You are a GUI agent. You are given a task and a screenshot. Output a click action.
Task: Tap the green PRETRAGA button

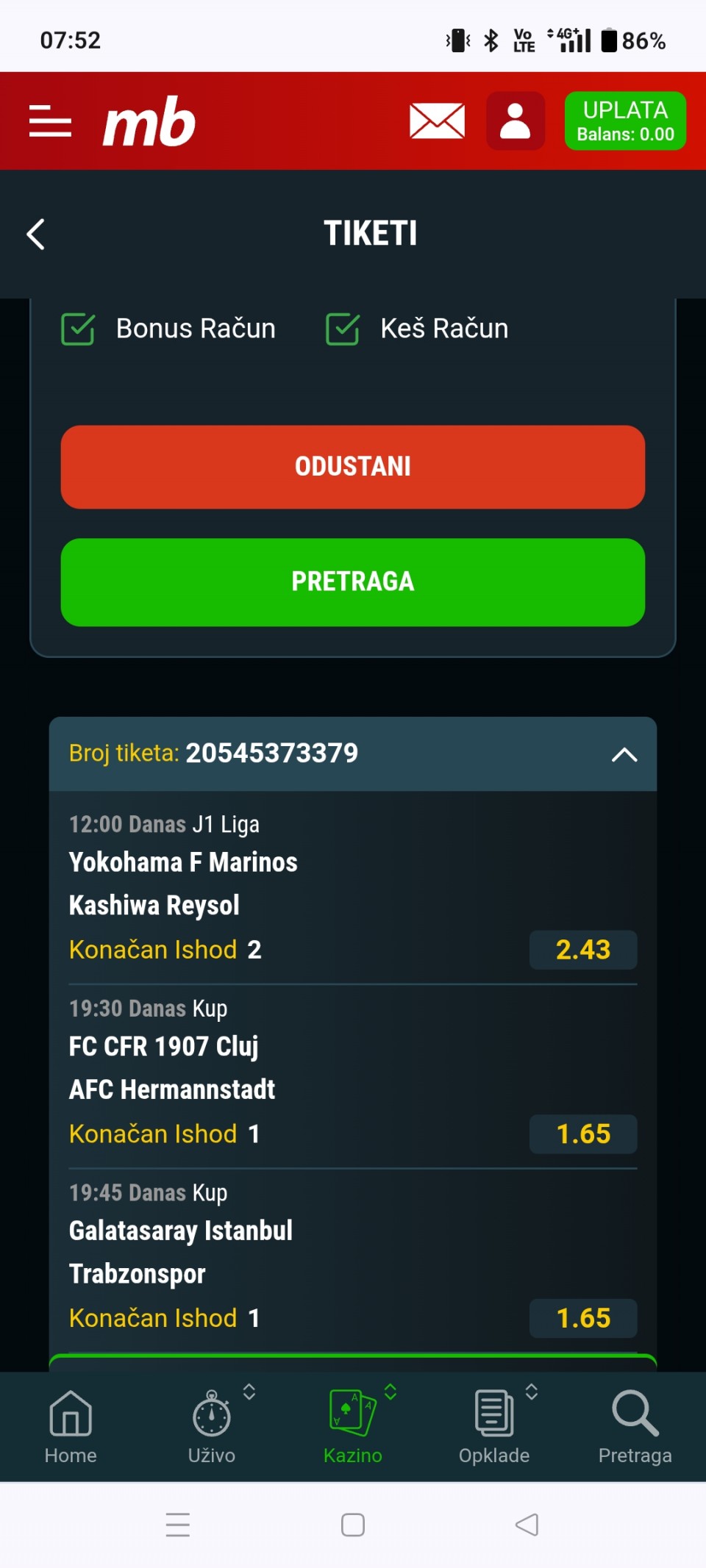tap(353, 582)
